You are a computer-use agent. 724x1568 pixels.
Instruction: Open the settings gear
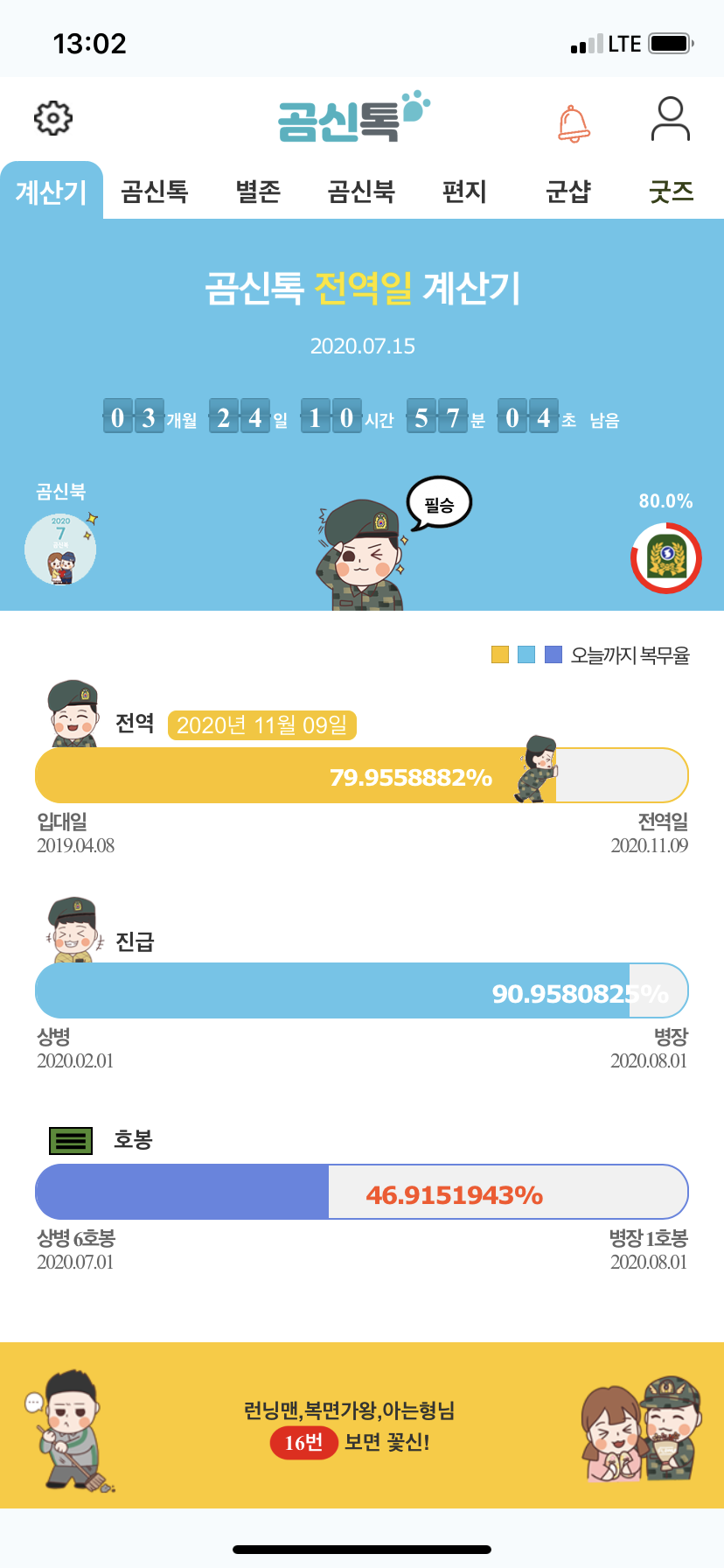53,118
